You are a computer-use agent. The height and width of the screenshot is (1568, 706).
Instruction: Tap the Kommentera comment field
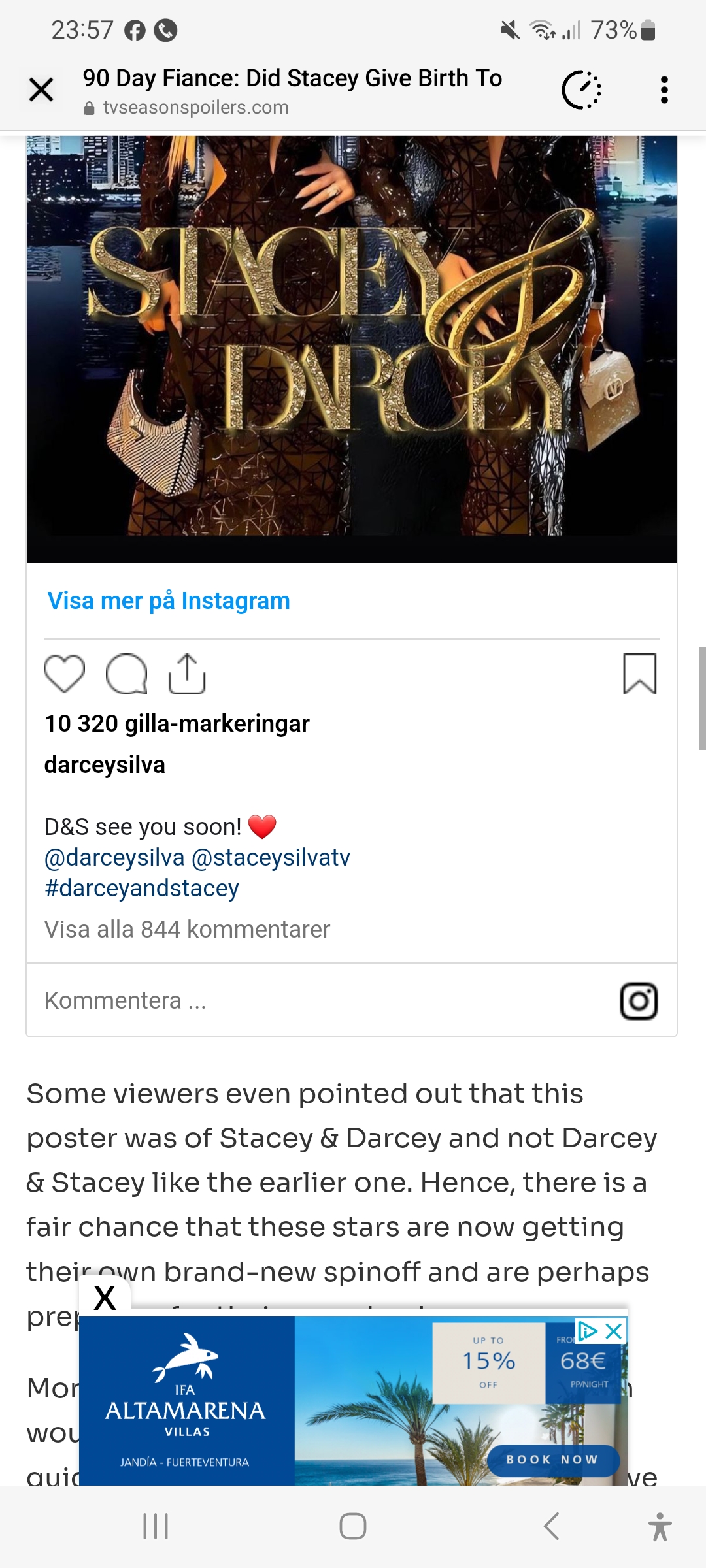pos(261,1001)
